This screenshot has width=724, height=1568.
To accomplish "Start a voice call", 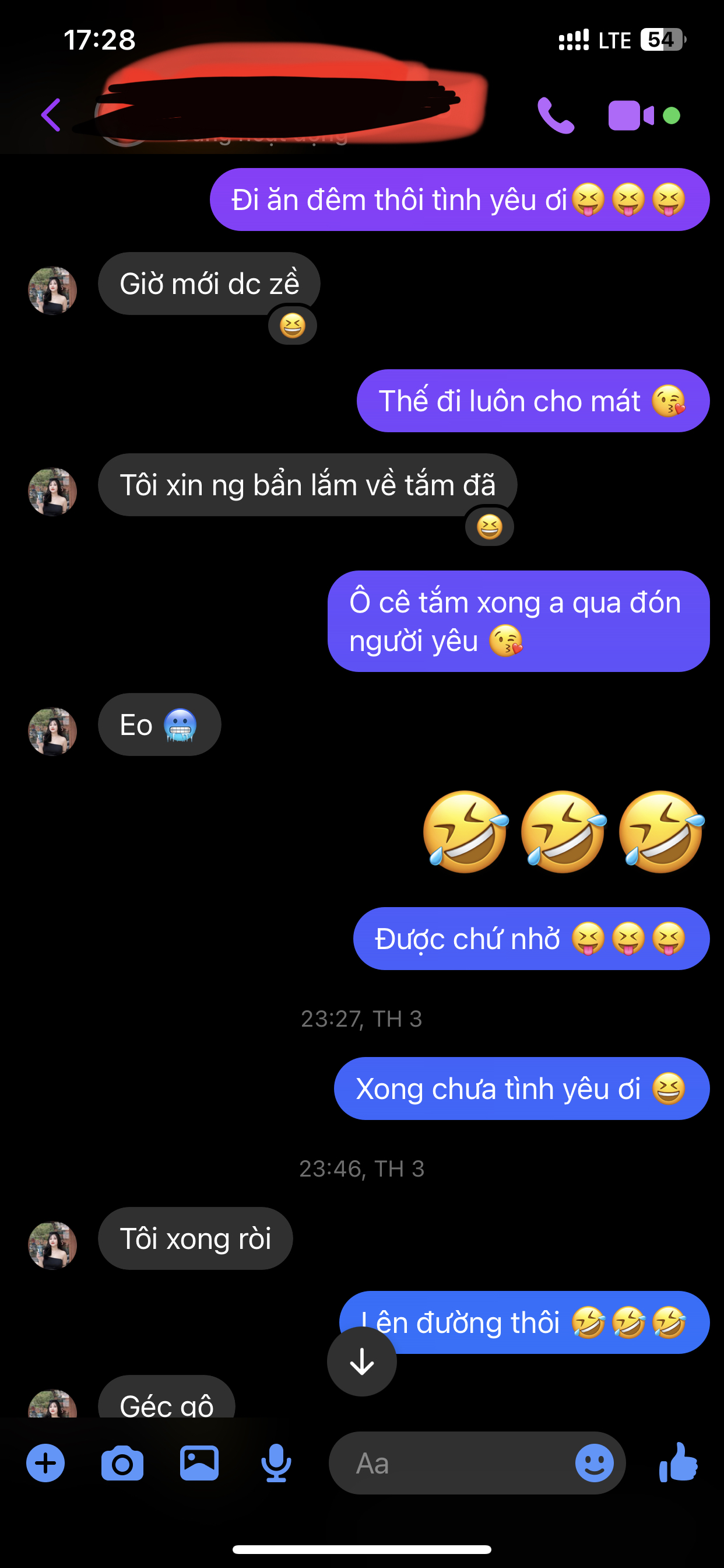I will pos(556,115).
